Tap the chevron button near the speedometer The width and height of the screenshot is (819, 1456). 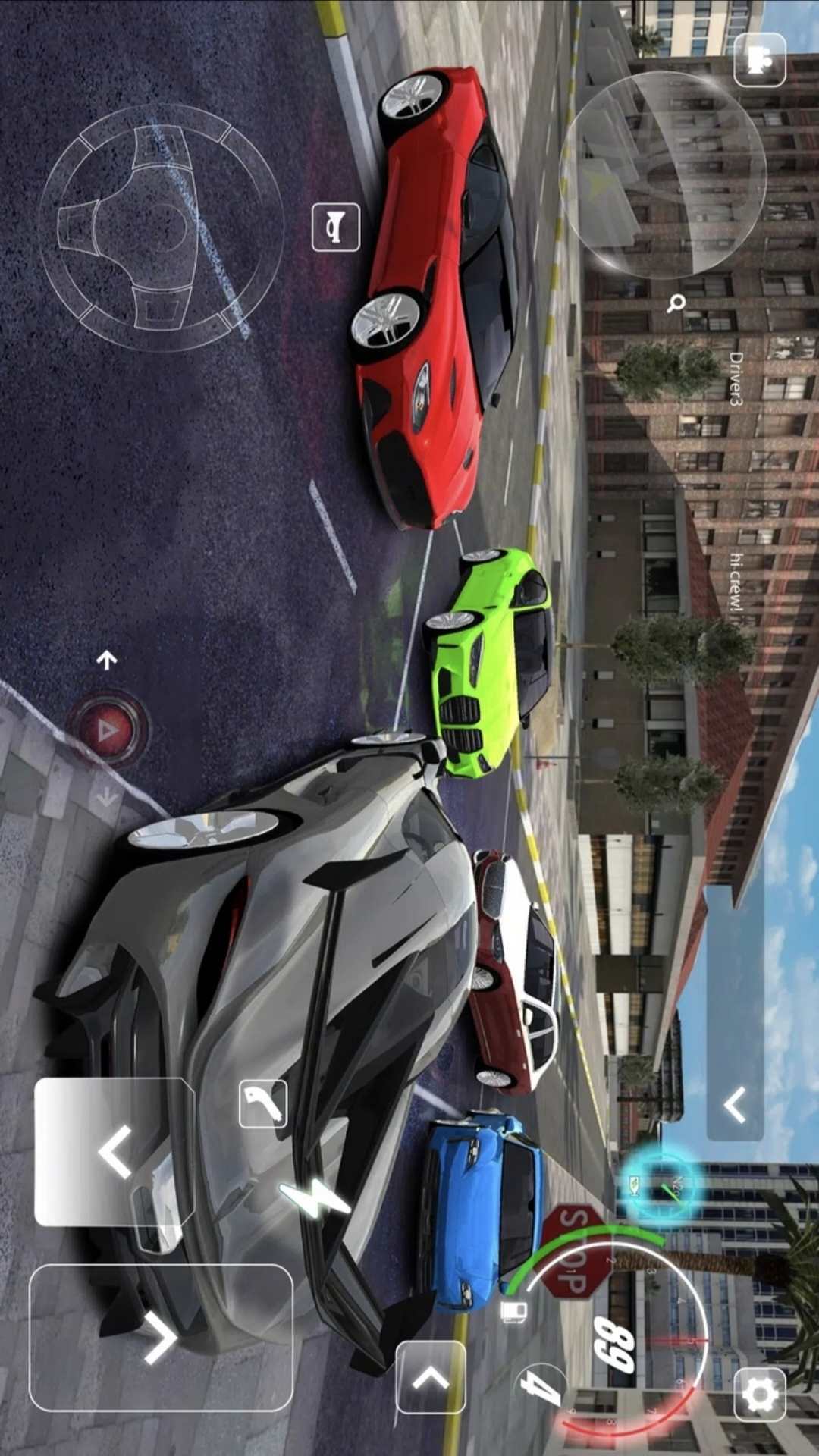coord(430,1376)
